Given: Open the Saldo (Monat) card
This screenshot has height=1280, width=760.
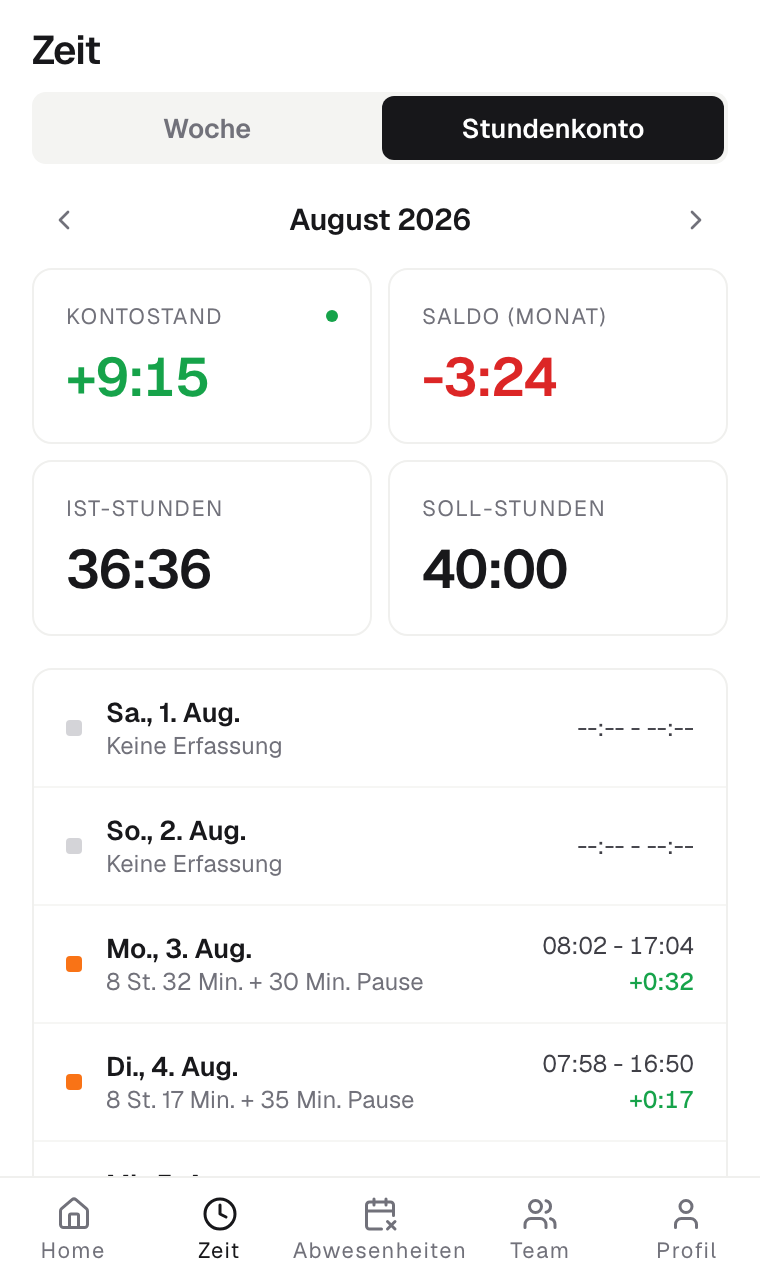Looking at the screenshot, I should tap(558, 356).
